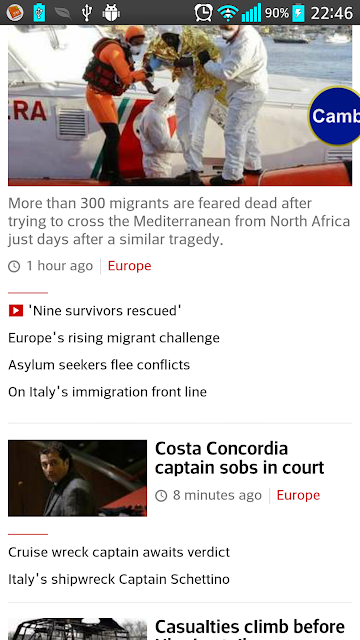Read 'Asylum seekers flee conflicts'
The image size is (360, 640).
click(99, 365)
